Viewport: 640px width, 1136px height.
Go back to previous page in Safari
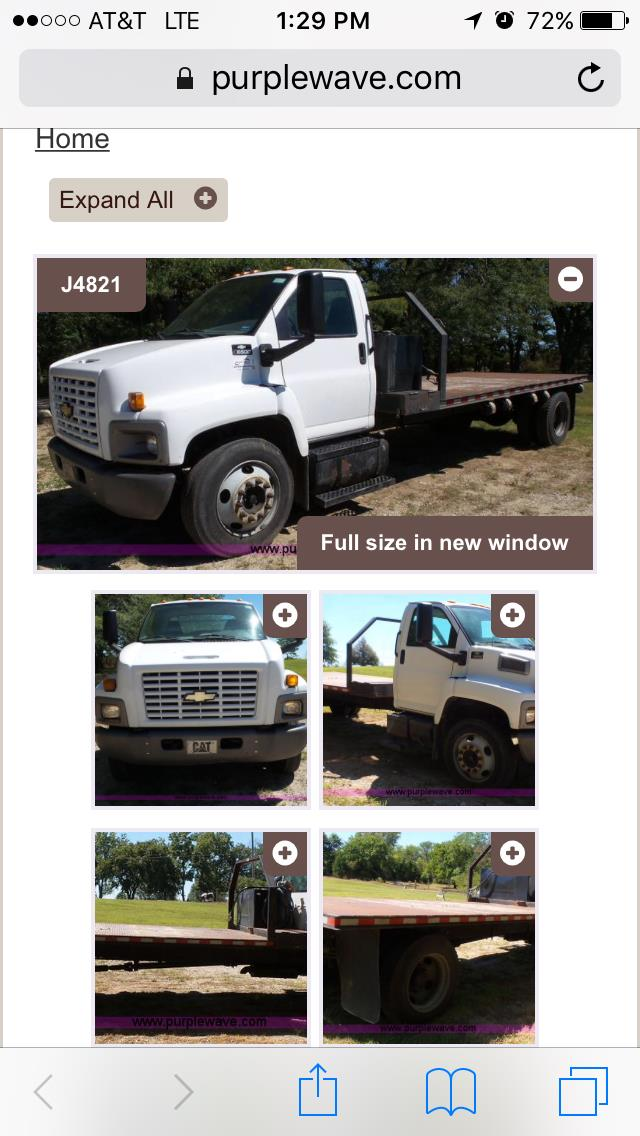(x=43, y=1092)
